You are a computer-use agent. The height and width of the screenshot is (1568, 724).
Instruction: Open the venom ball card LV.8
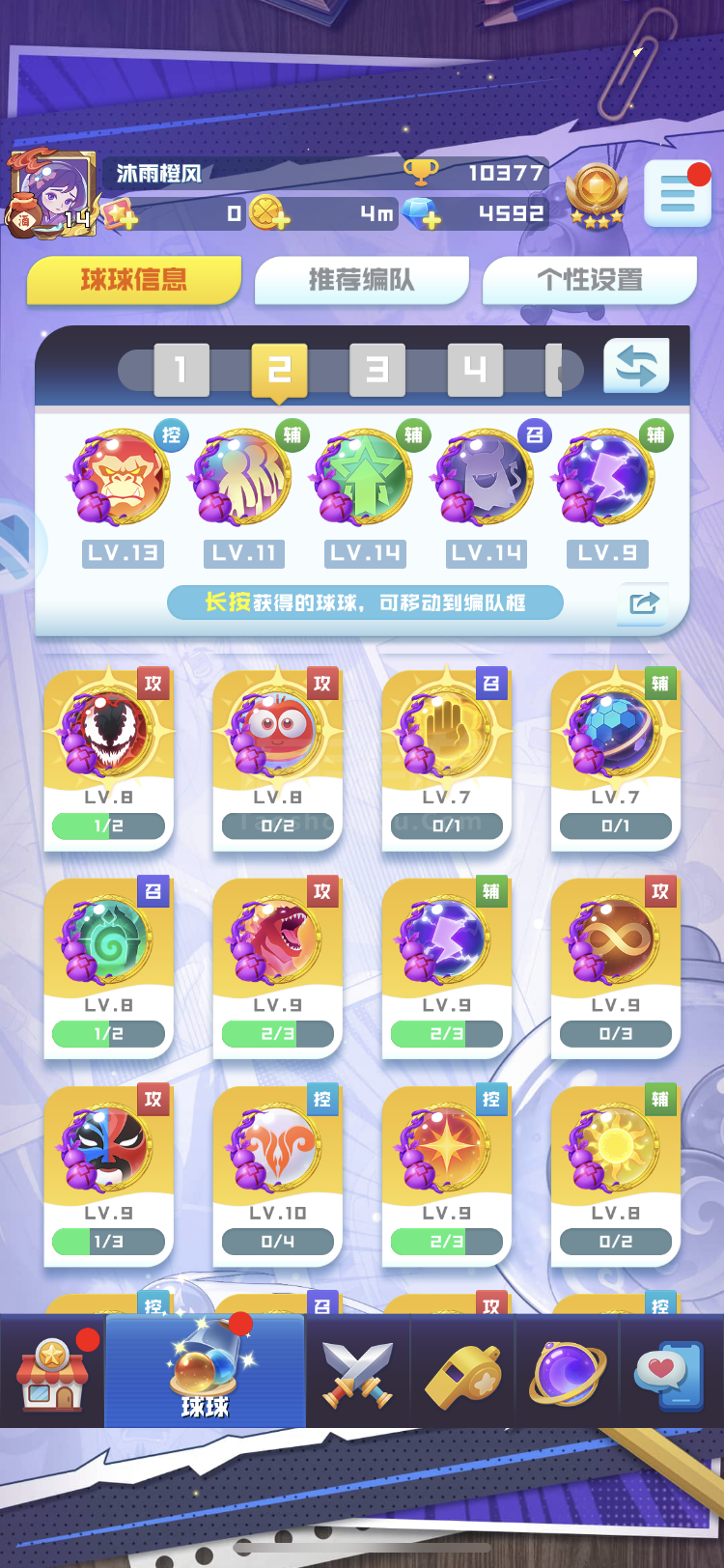click(108, 758)
